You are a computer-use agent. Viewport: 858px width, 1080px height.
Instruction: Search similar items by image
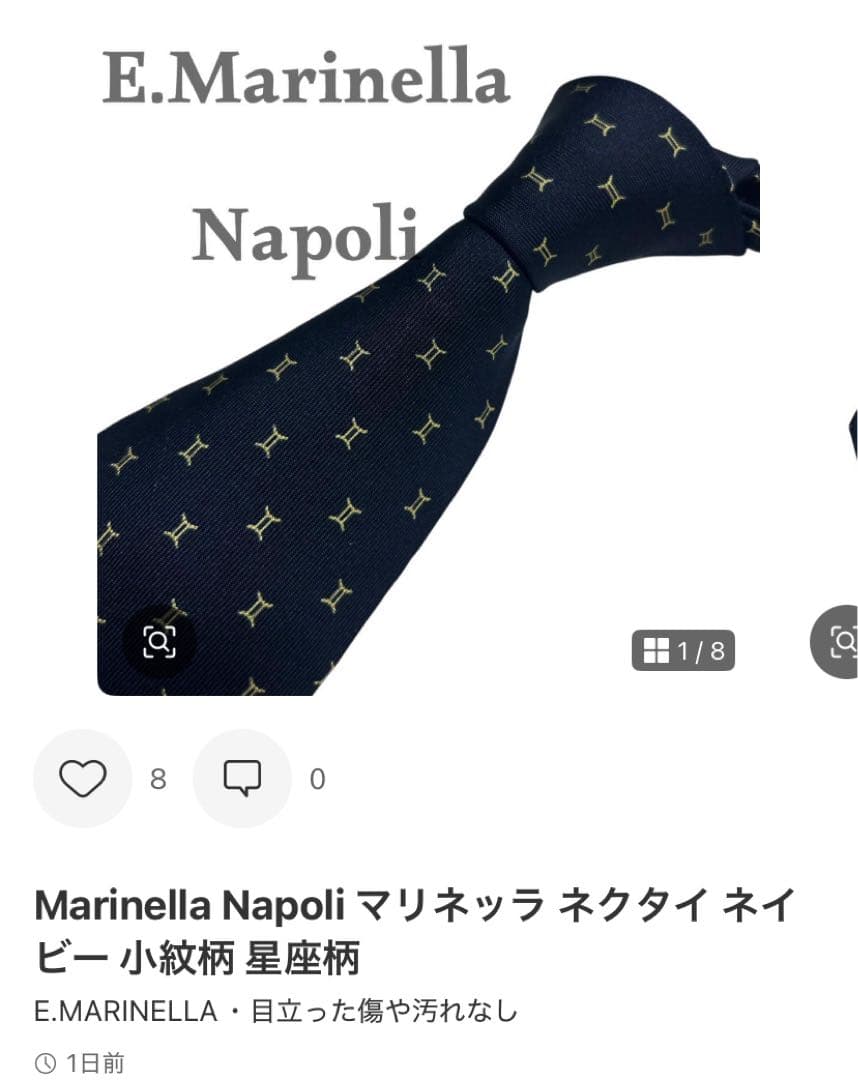160,642
